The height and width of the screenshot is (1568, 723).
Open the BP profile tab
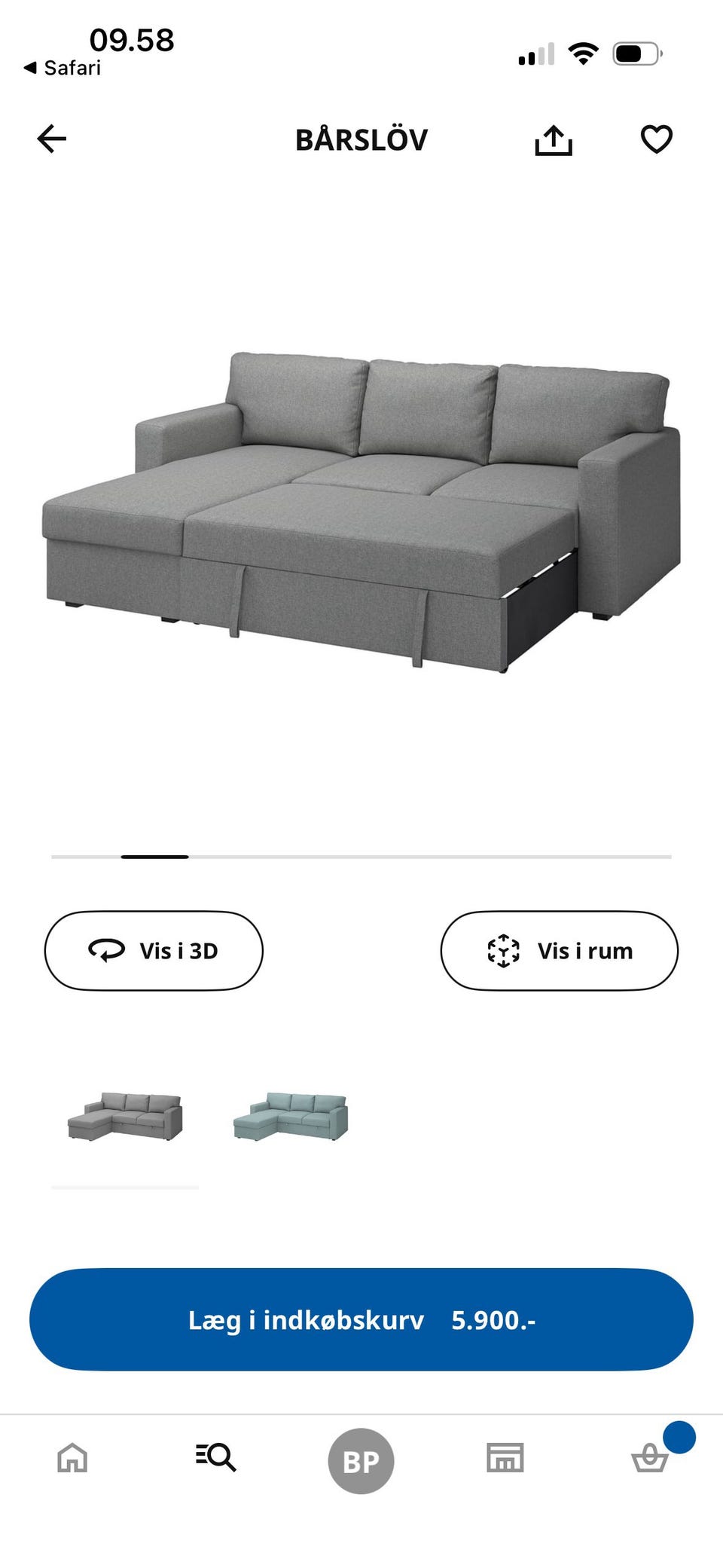click(361, 1461)
